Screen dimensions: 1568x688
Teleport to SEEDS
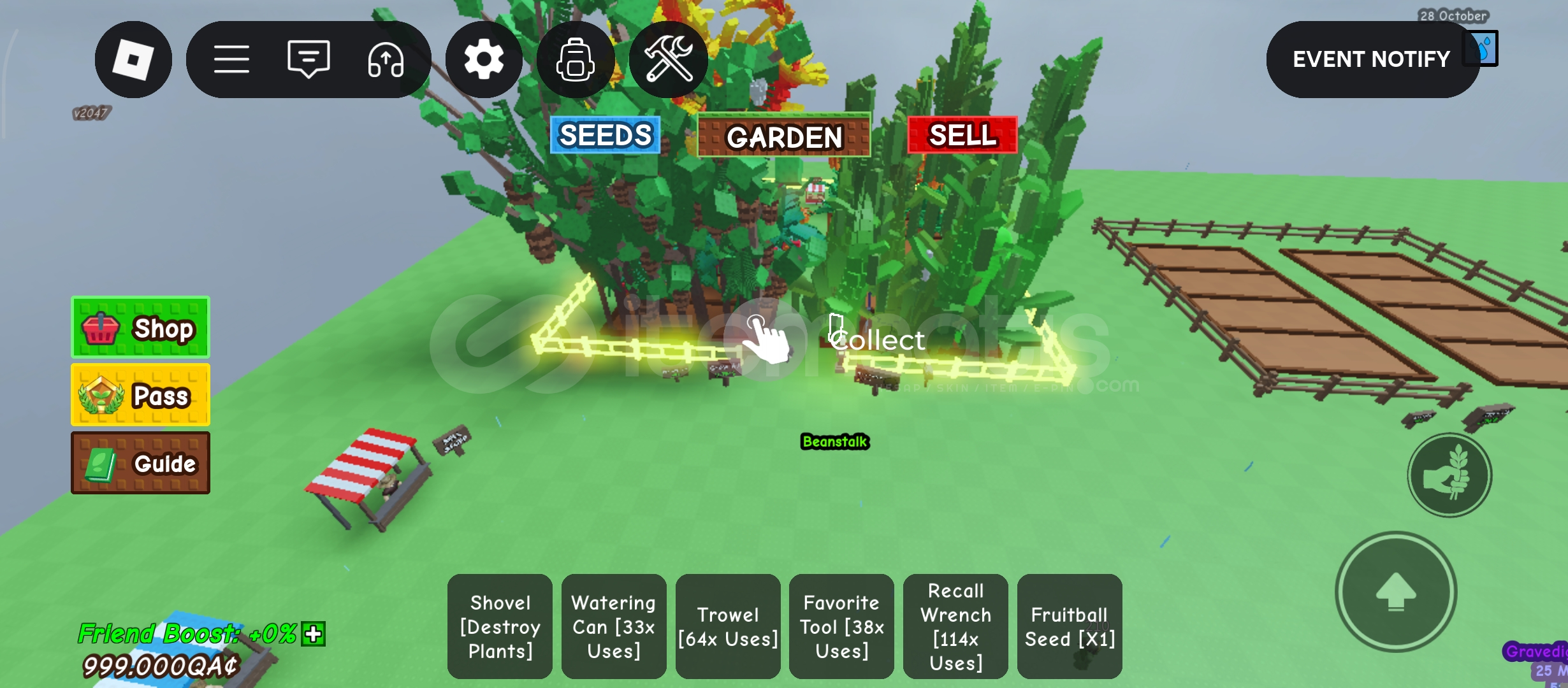pos(605,135)
